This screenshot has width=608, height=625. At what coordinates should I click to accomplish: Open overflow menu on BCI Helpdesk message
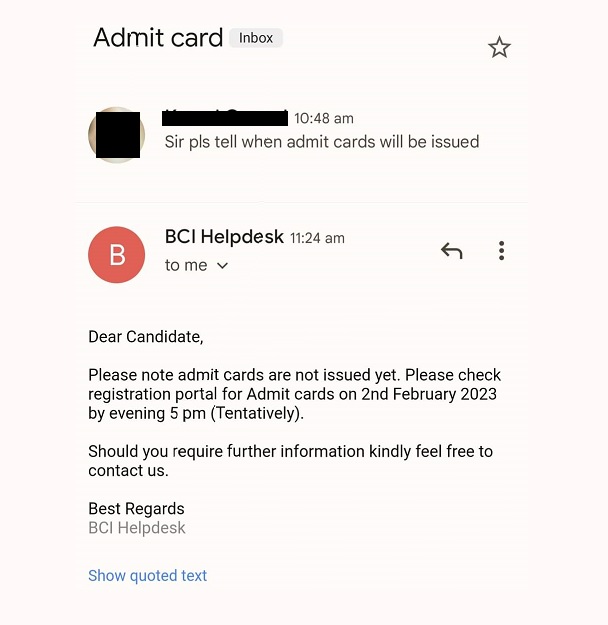click(x=501, y=251)
